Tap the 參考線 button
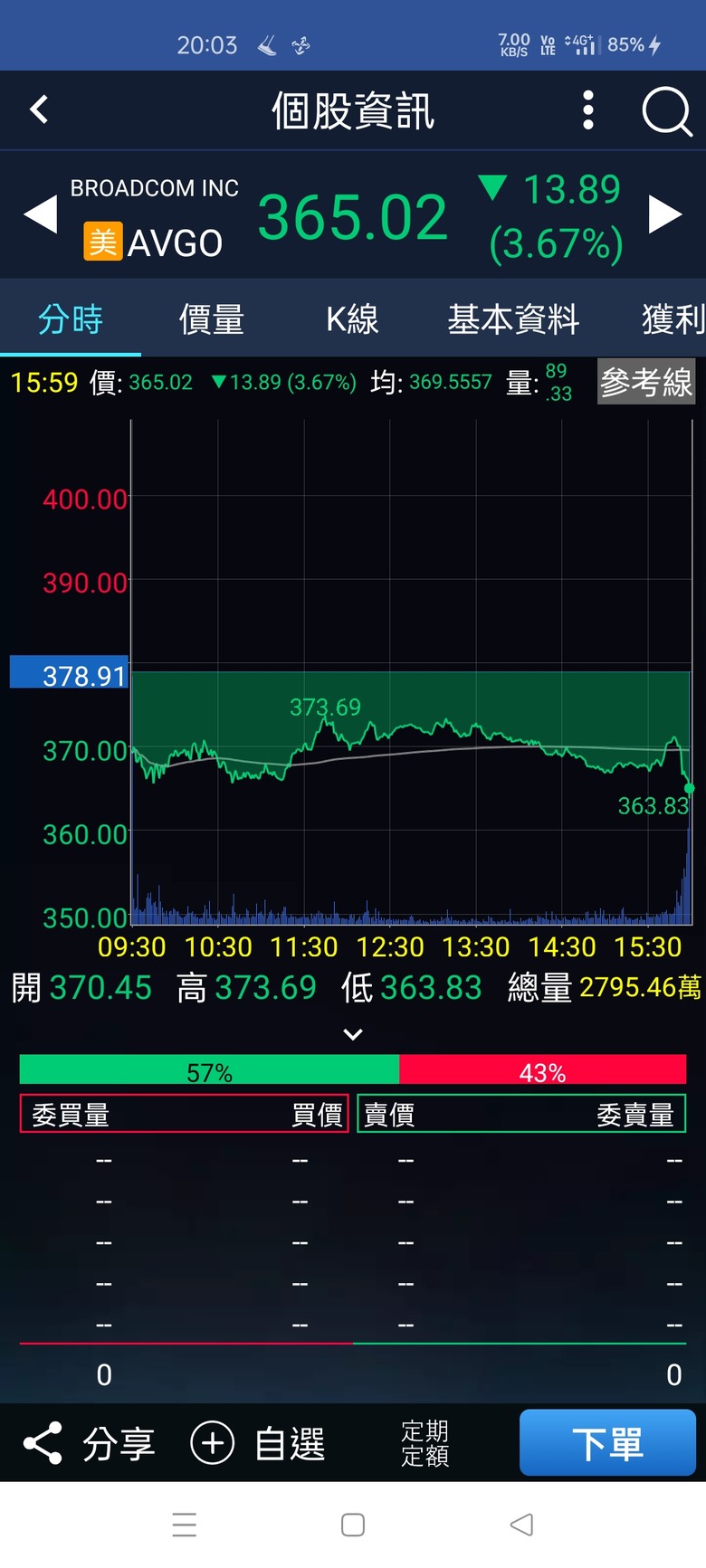Screen dimensions: 706x1568 pos(646,382)
